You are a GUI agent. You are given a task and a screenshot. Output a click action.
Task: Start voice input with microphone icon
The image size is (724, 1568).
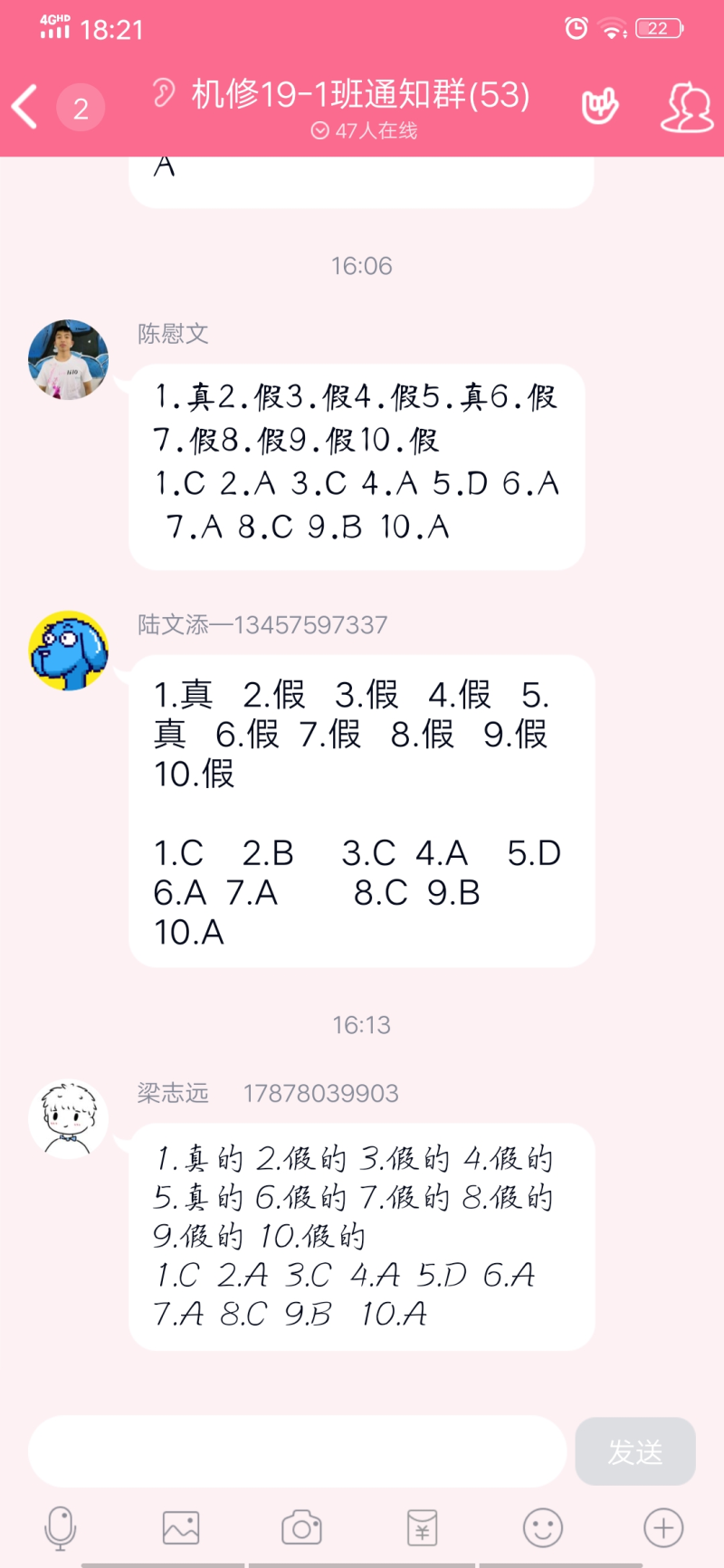click(61, 1528)
